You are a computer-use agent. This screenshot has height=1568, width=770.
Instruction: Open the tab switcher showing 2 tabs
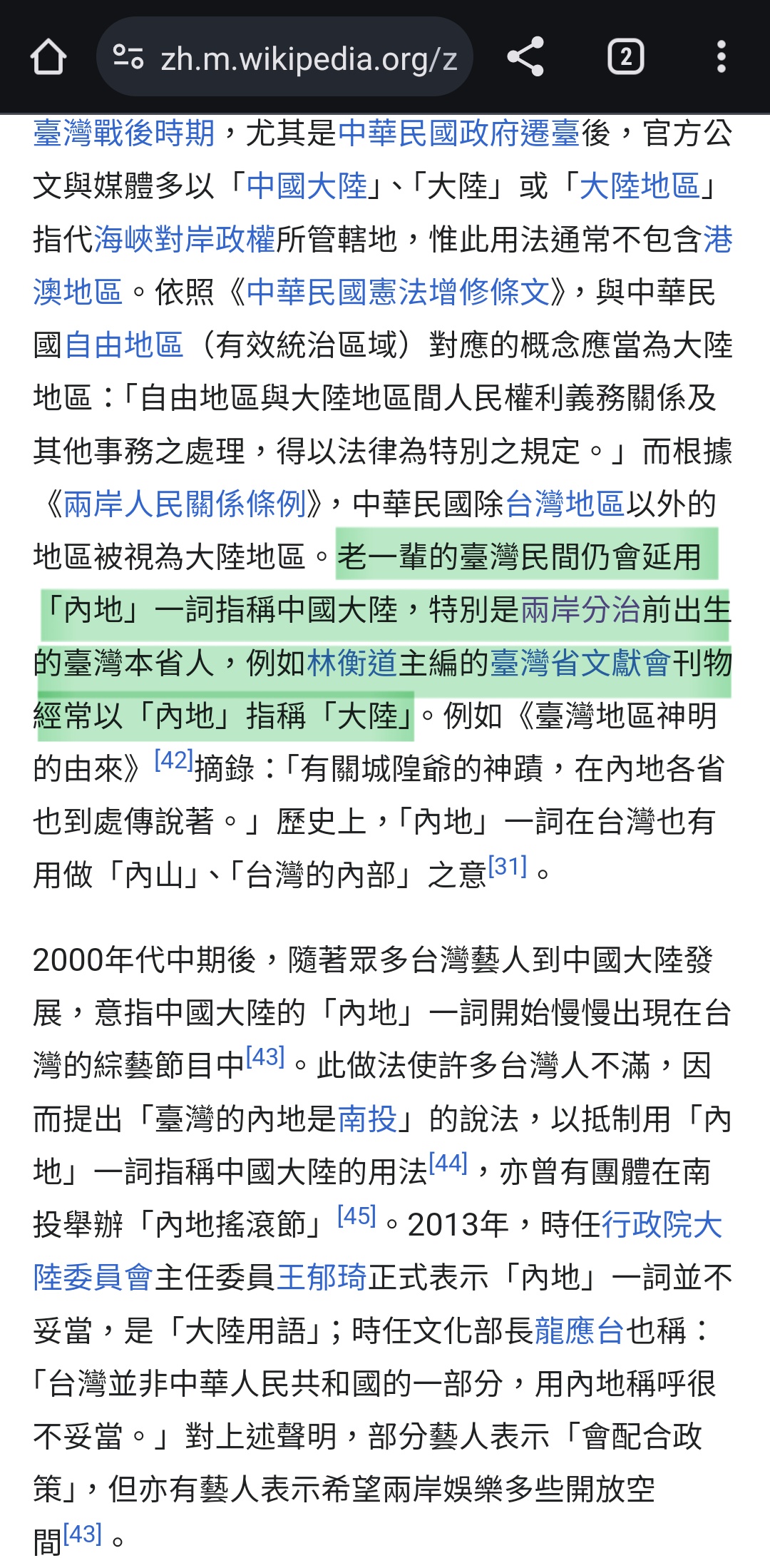coord(625,58)
